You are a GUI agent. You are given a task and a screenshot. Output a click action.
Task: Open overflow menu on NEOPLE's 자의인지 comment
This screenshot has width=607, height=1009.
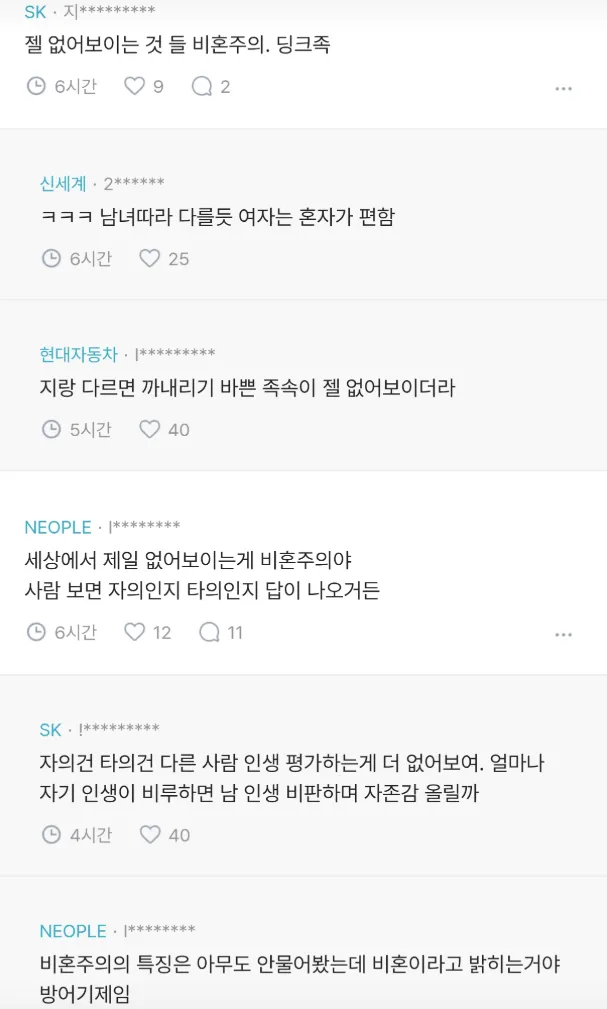pyautogui.click(x=563, y=635)
